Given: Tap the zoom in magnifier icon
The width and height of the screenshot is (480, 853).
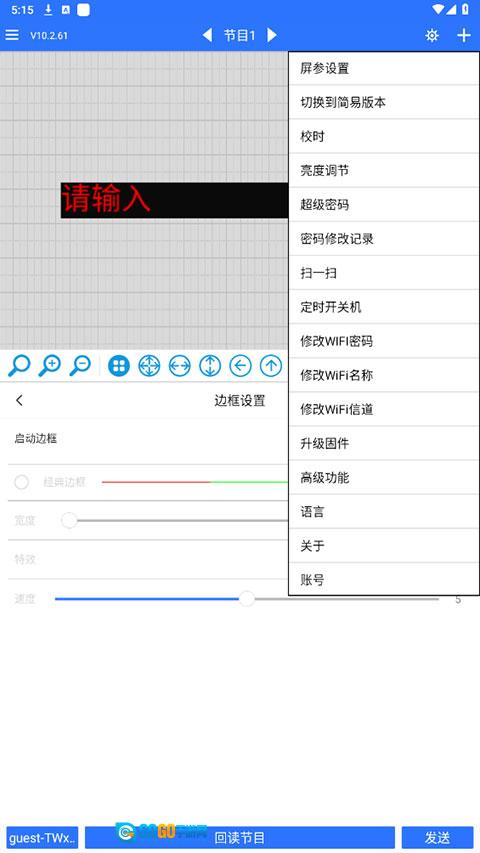Looking at the screenshot, I should pos(50,366).
